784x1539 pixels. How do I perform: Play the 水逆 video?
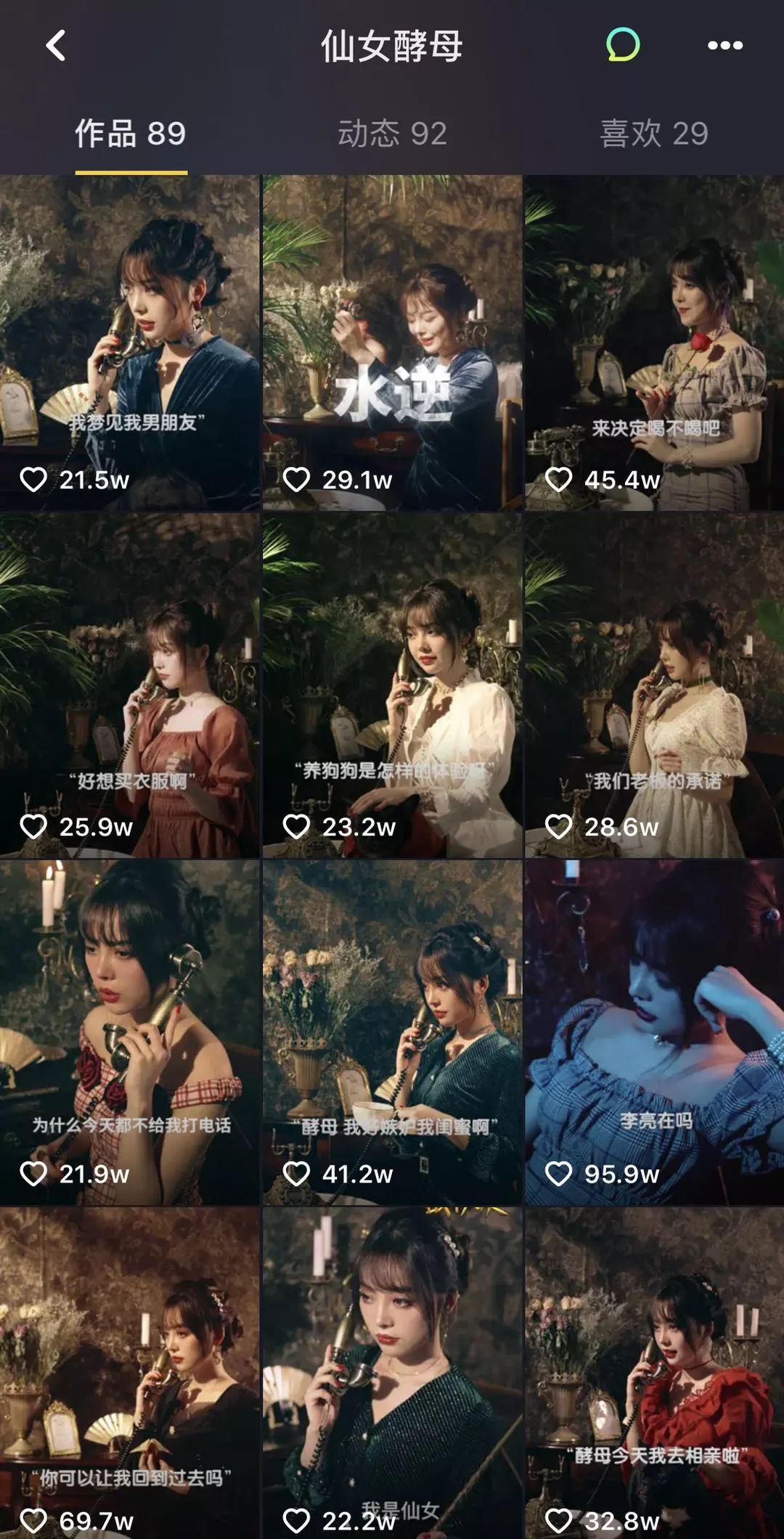click(x=392, y=341)
